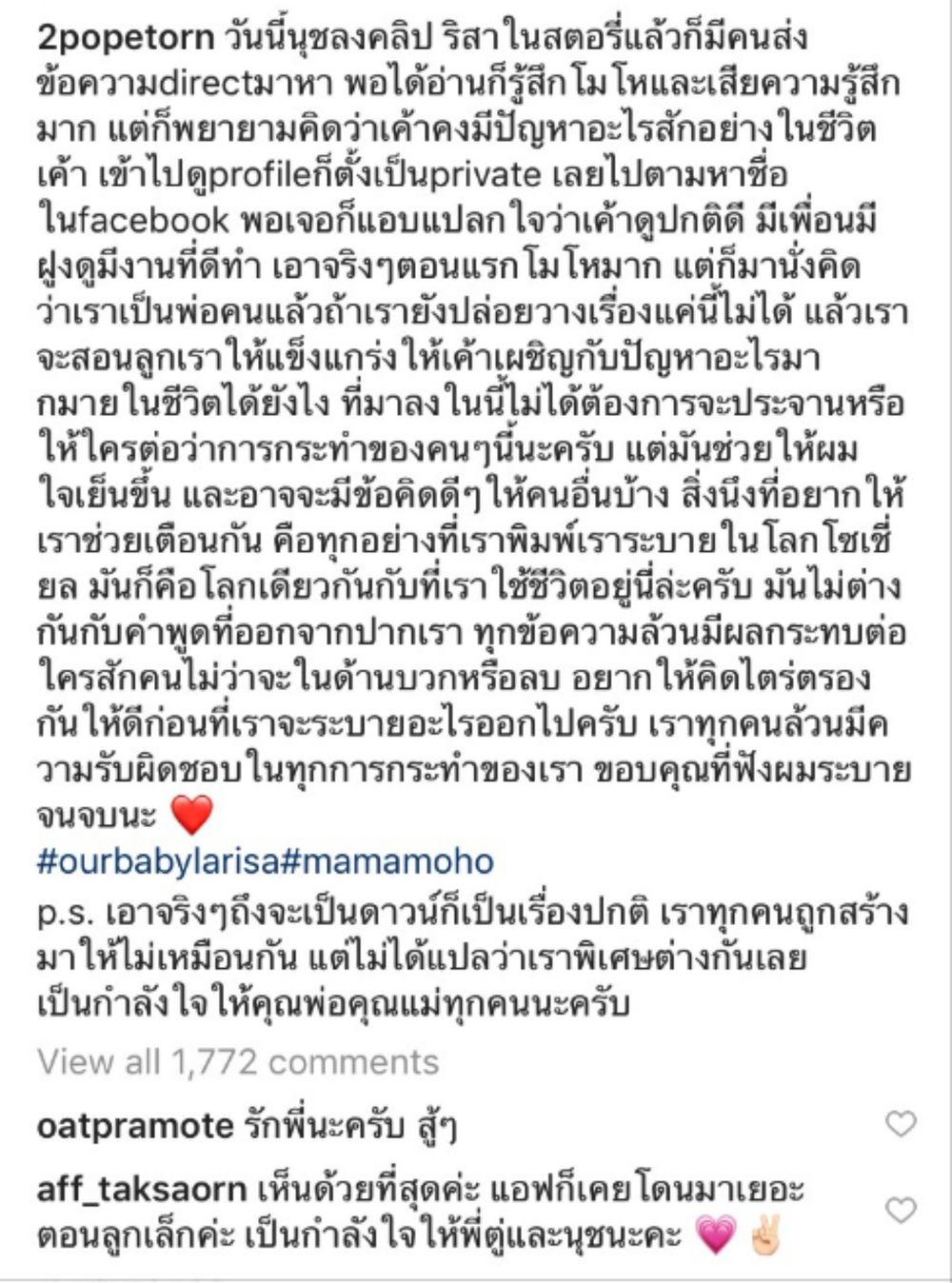The image size is (952, 1283).
Task: Open aff_taksaorn's profile
Action: tap(142, 1189)
